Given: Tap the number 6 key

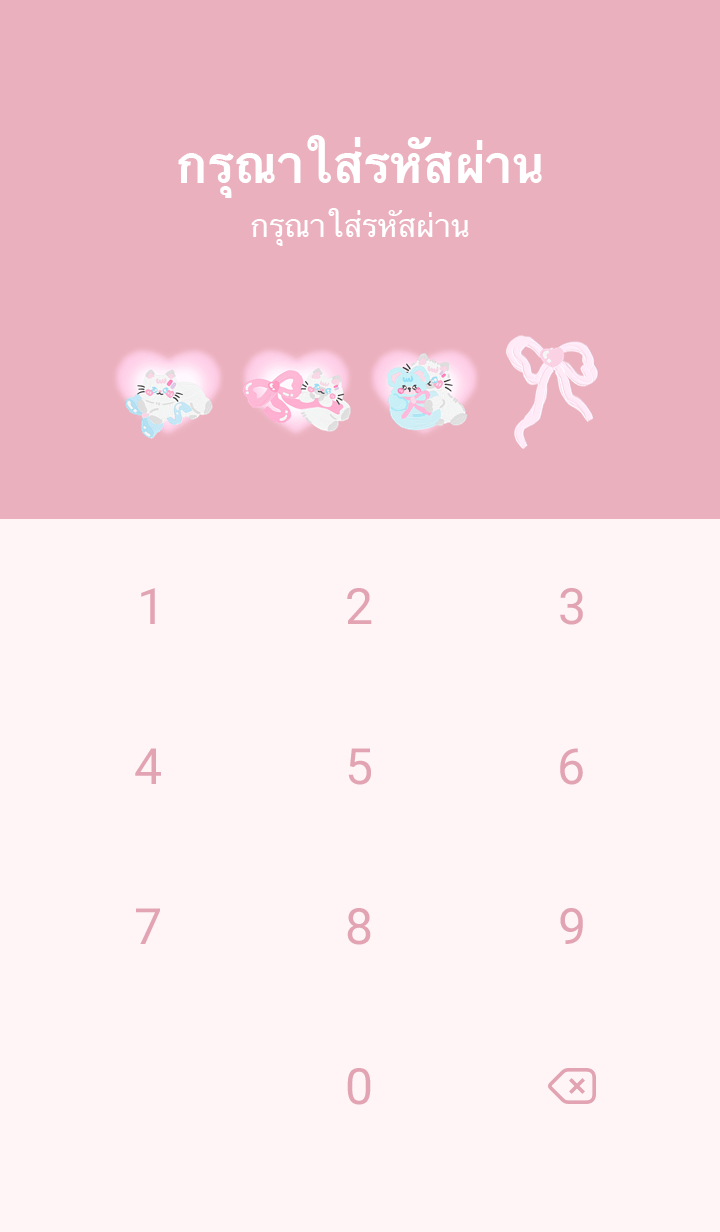Looking at the screenshot, I should click(x=571, y=767).
